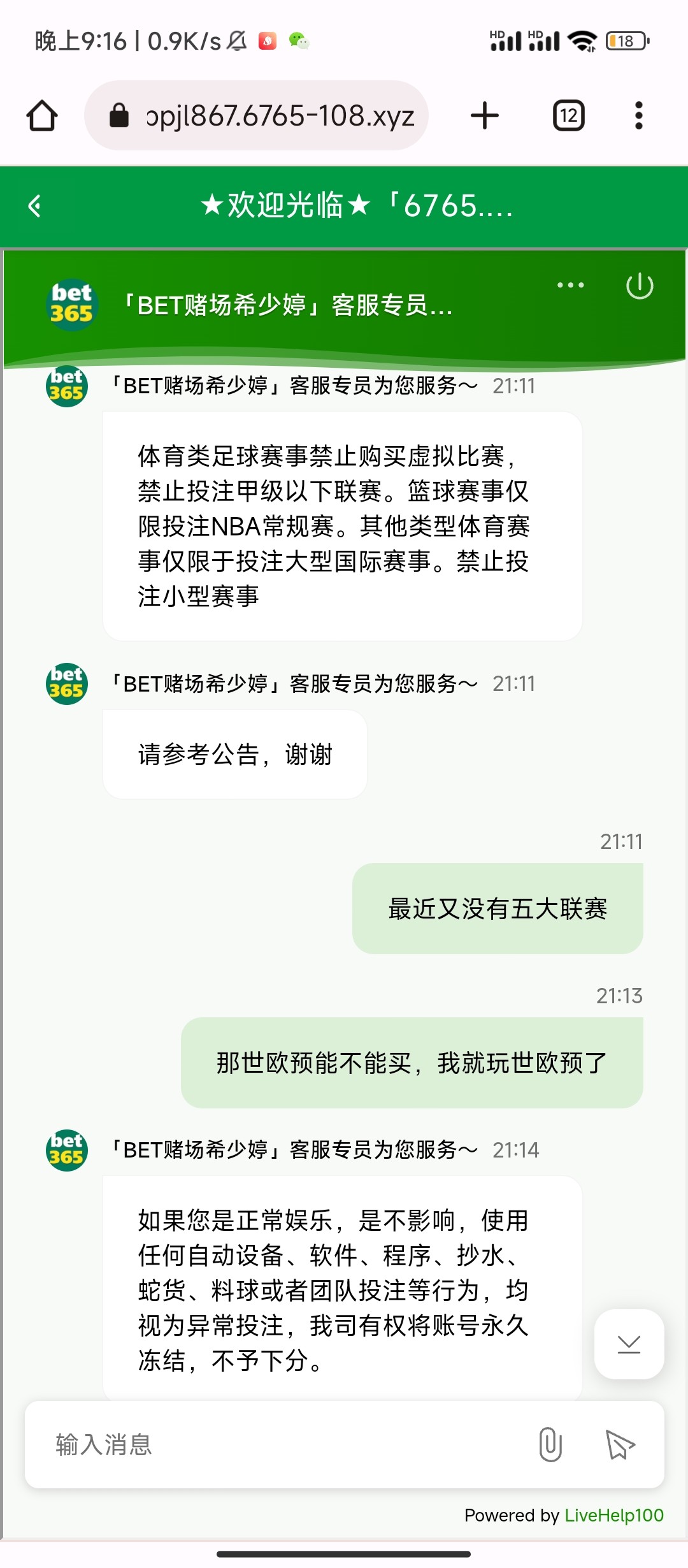Send the message with the arrow icon
This screenshot has width=688, height=1568.
(620, 1444)
